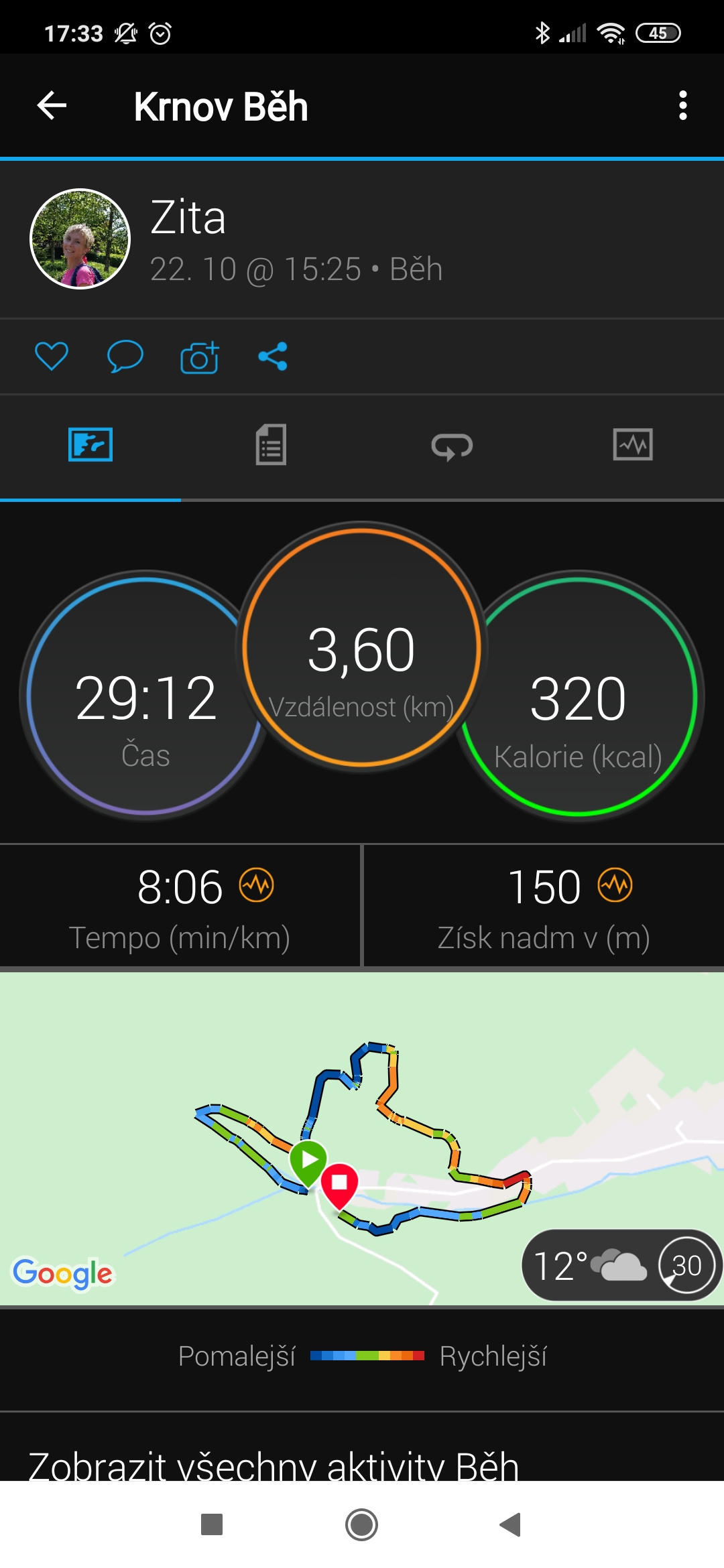
Task: Open Zobrazit všechny aktivity Běh
Action: point(274,1465)
